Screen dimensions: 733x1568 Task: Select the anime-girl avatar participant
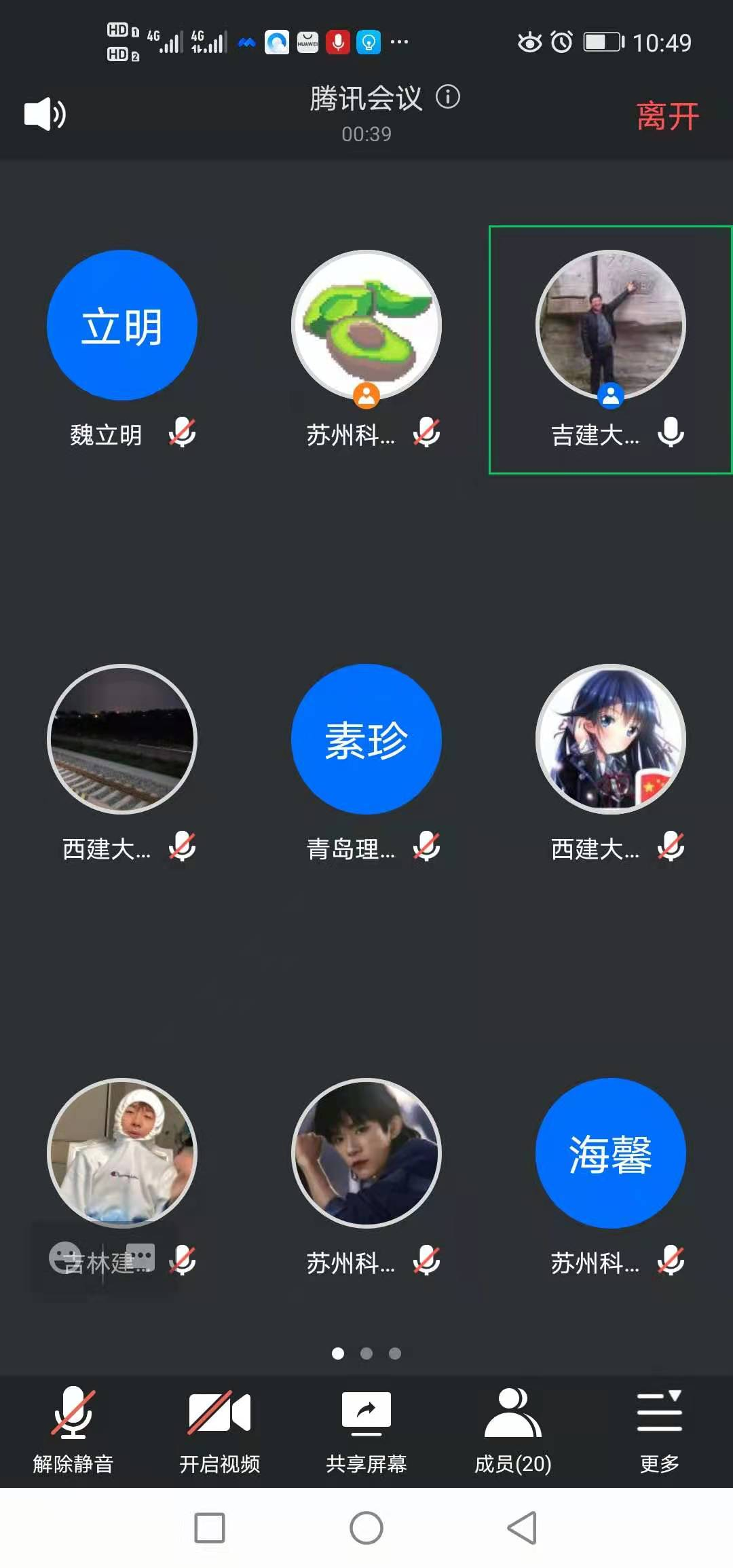coord(610,739)
